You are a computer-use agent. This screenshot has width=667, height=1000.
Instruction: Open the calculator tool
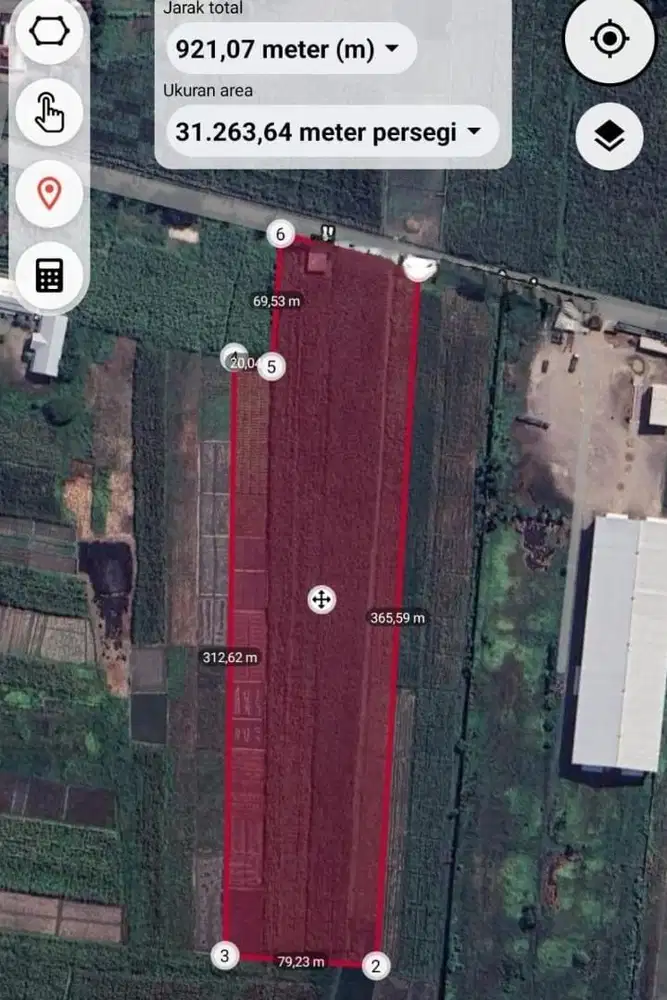(49, 274)
